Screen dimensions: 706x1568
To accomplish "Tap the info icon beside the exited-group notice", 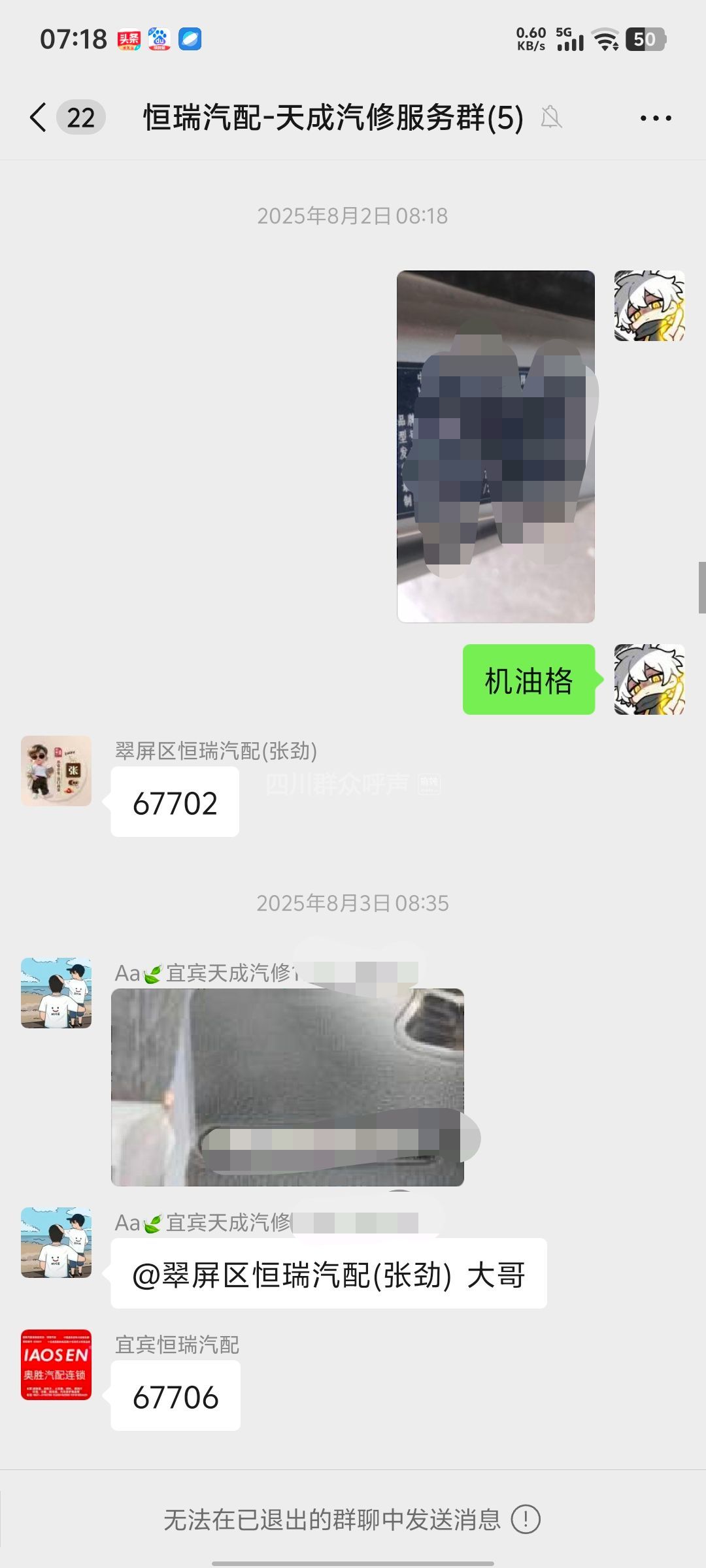I will pos(526,1520).
